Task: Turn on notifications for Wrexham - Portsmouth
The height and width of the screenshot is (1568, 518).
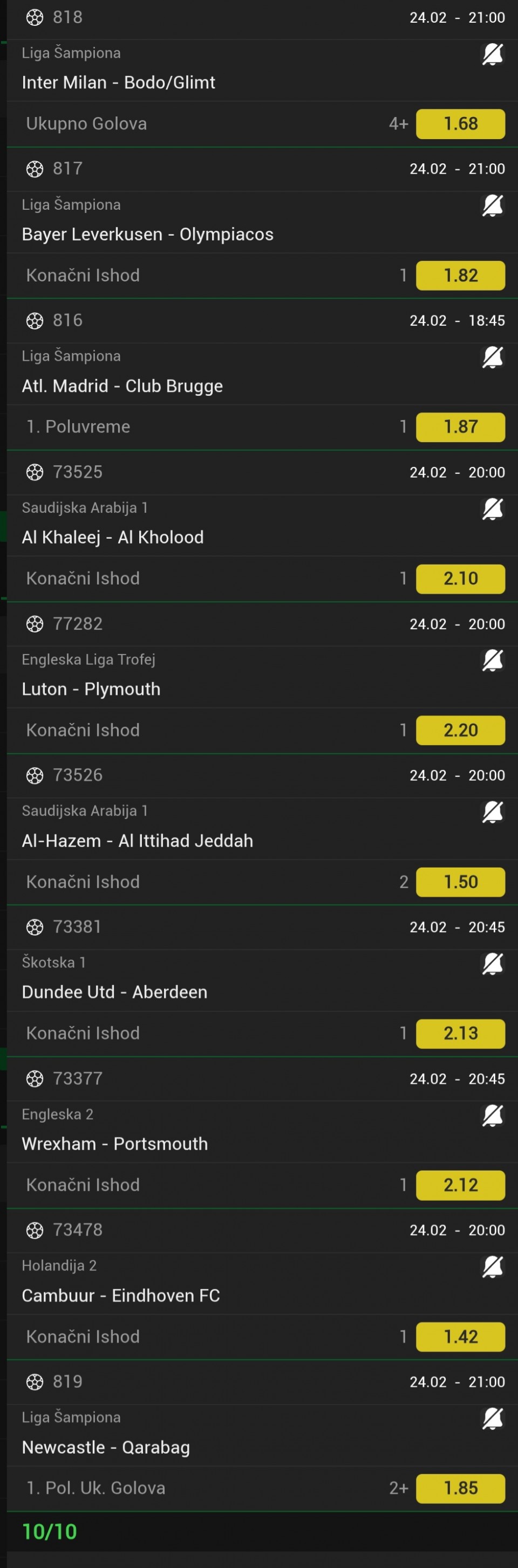Action: coord(493,1115)
